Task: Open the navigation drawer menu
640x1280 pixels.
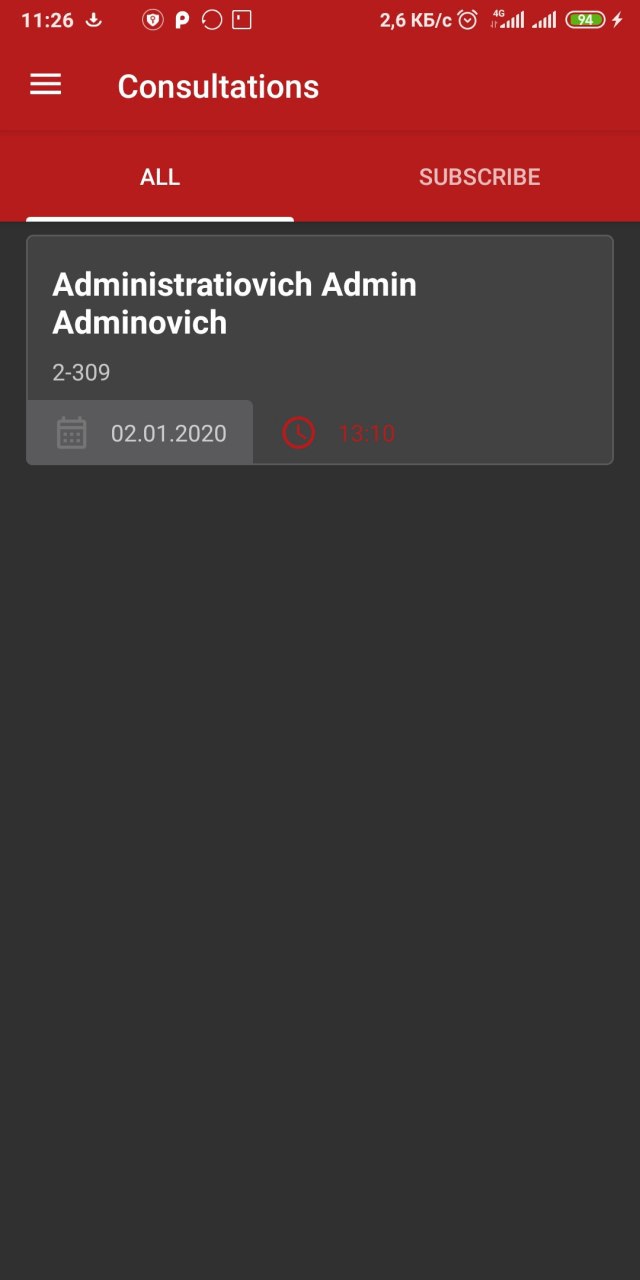Action: (46, 85)
